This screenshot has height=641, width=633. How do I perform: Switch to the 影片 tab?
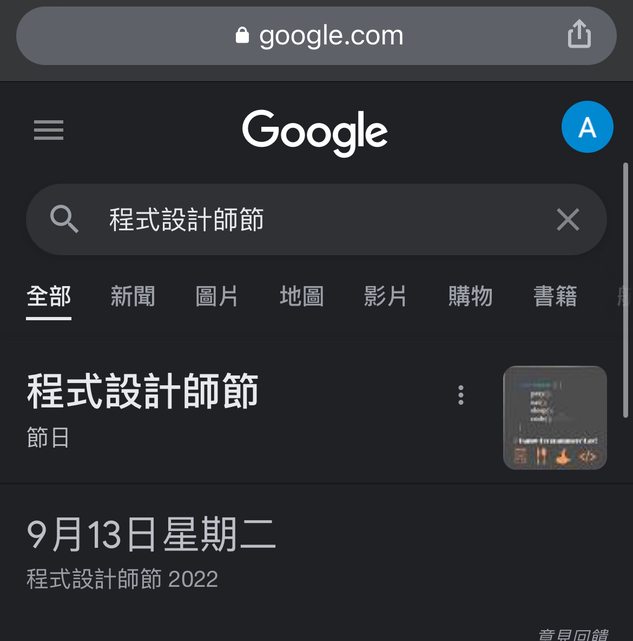click(385, 296)
